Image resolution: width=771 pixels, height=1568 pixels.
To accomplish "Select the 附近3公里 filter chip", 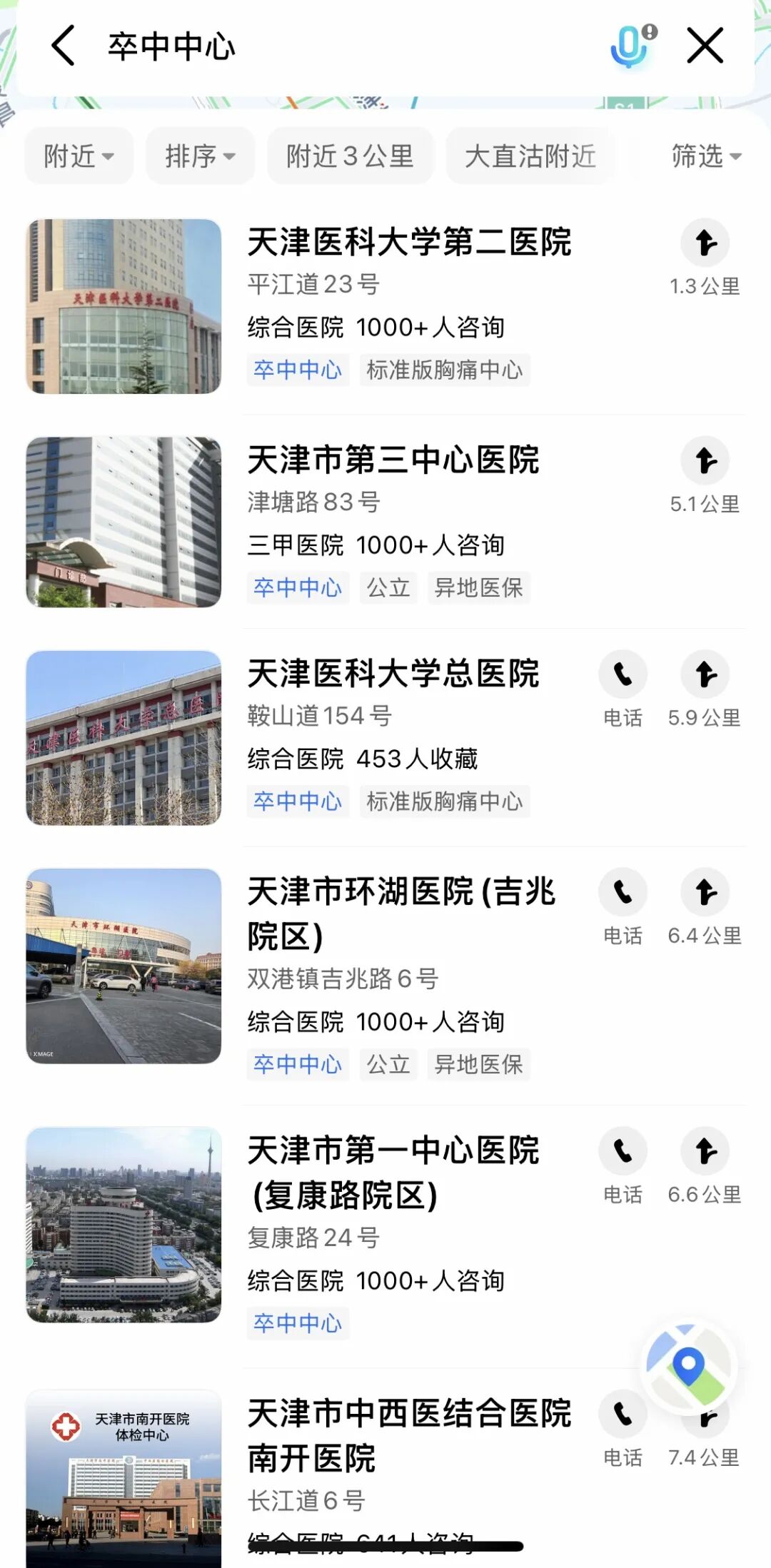I will (x=350, y=156).
